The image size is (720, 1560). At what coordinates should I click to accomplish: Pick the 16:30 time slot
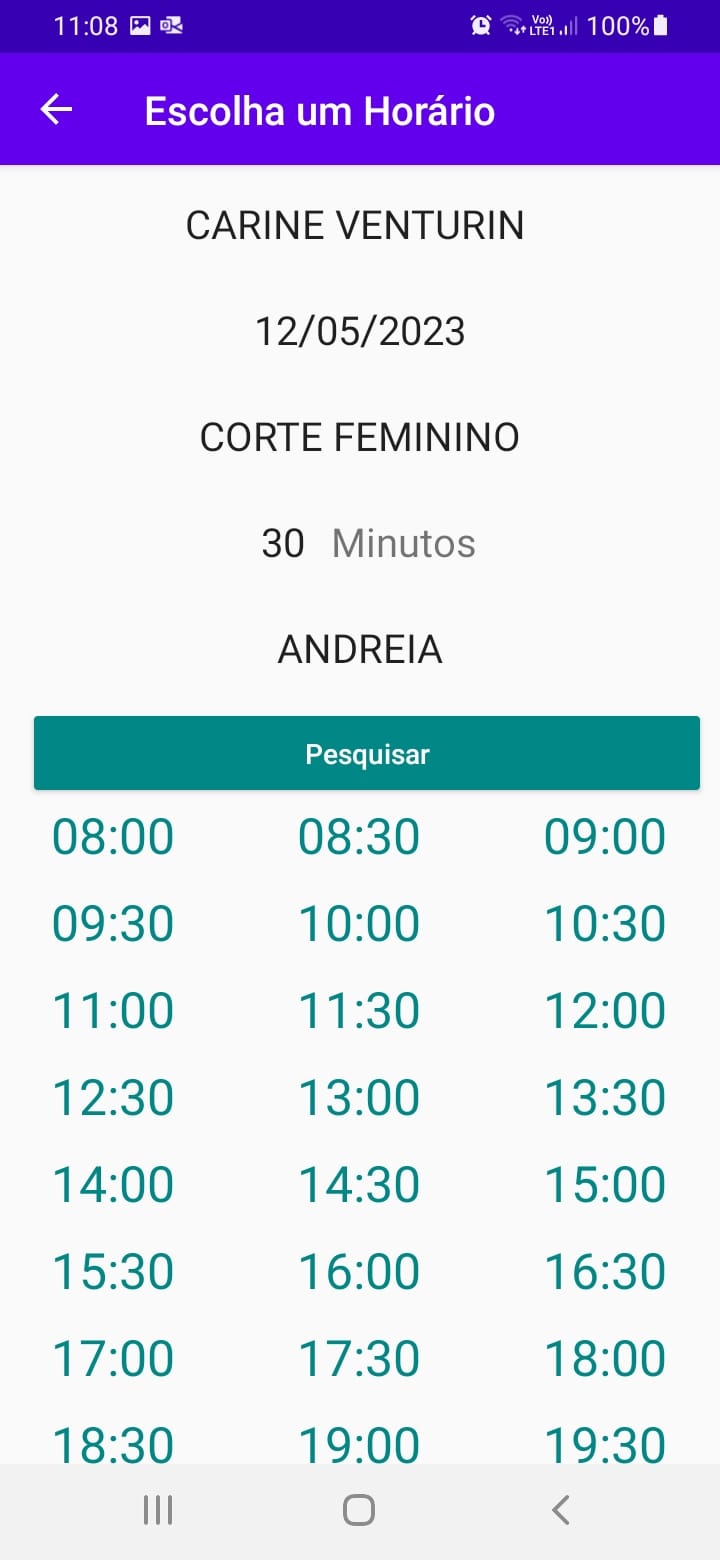[605, 1272]
